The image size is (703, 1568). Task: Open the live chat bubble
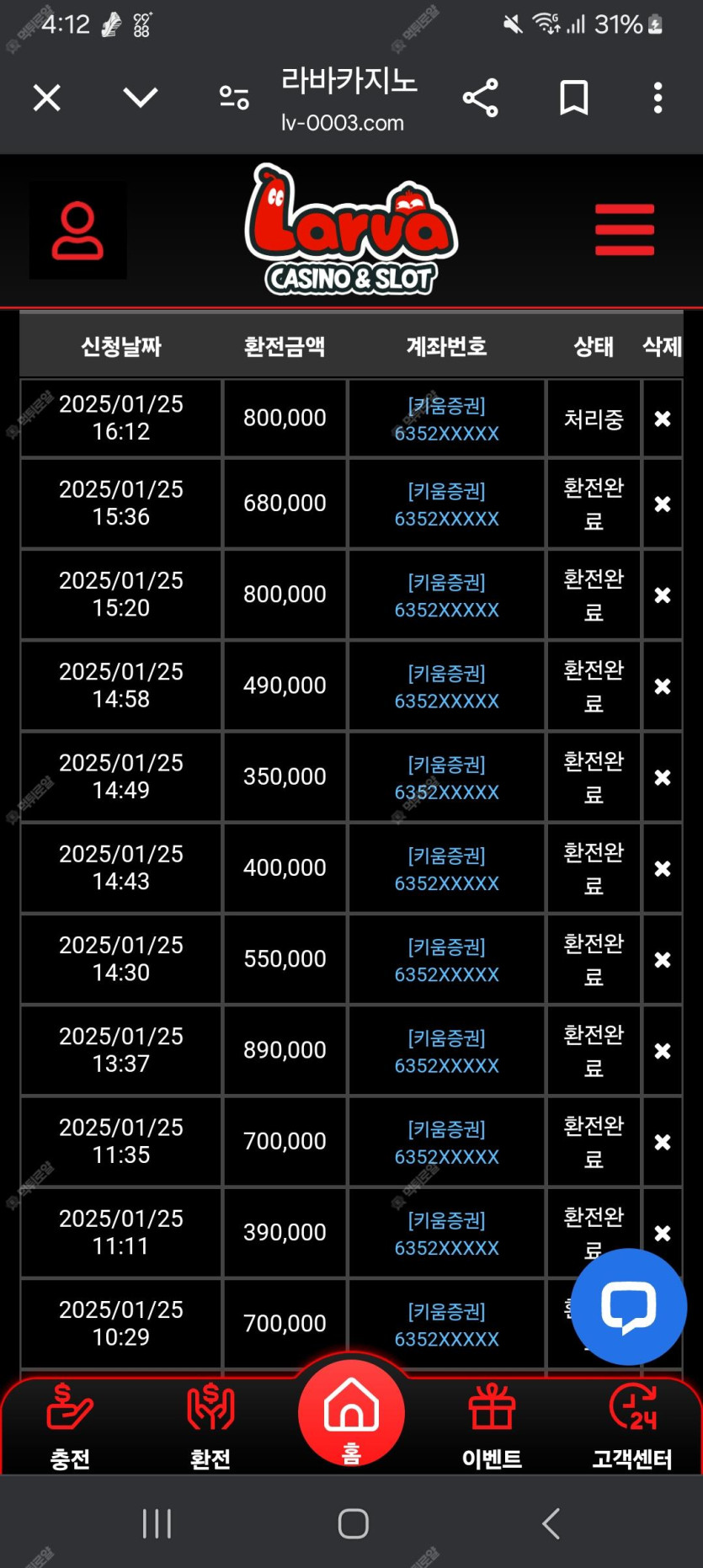click(628, 1306)
